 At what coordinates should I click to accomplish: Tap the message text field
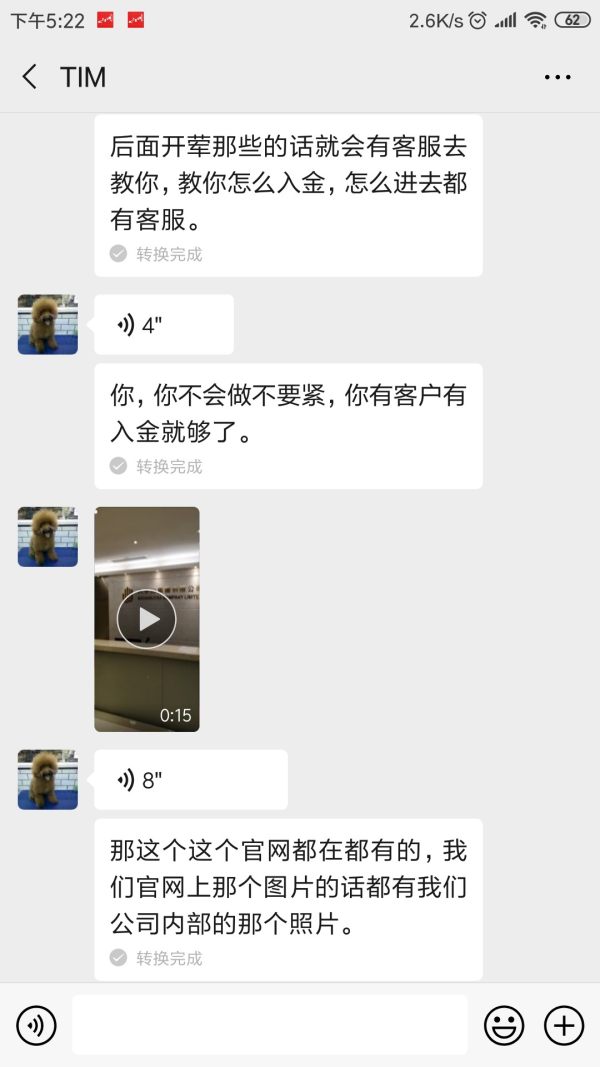[x=270, y=1025]
